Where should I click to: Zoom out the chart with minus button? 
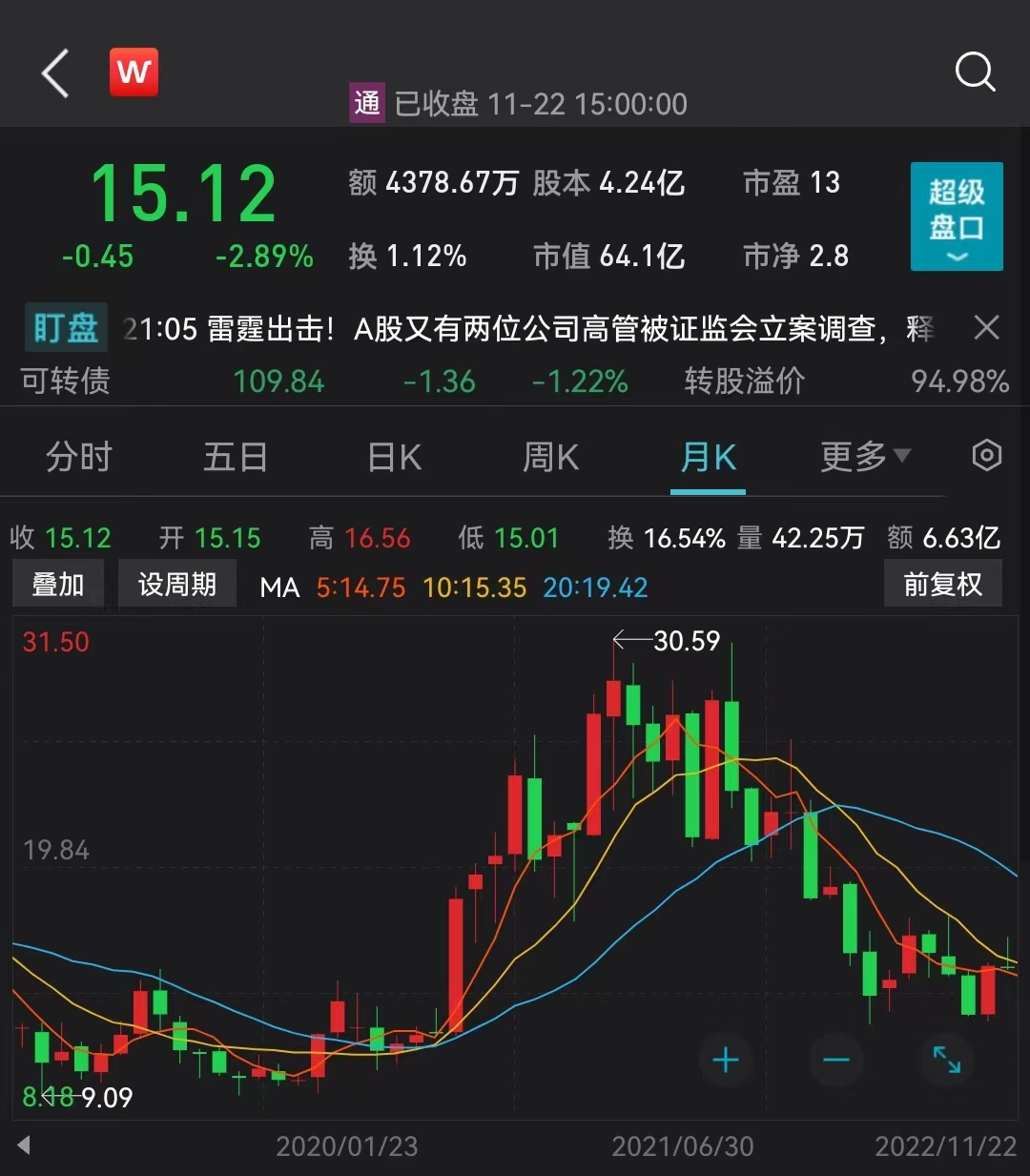click(836, 1060)
